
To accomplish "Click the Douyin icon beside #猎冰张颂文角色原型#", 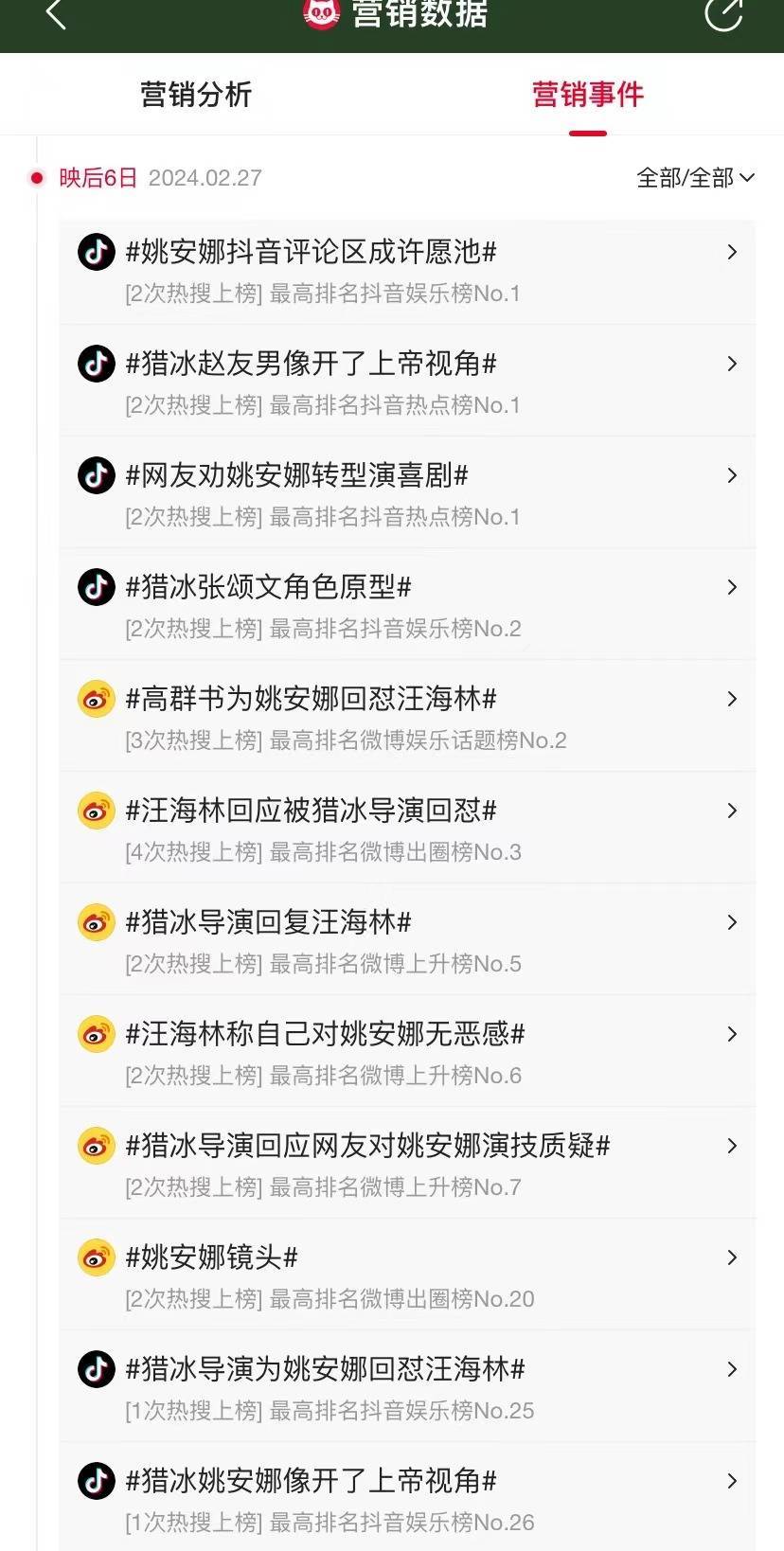I will pos(96,587).
